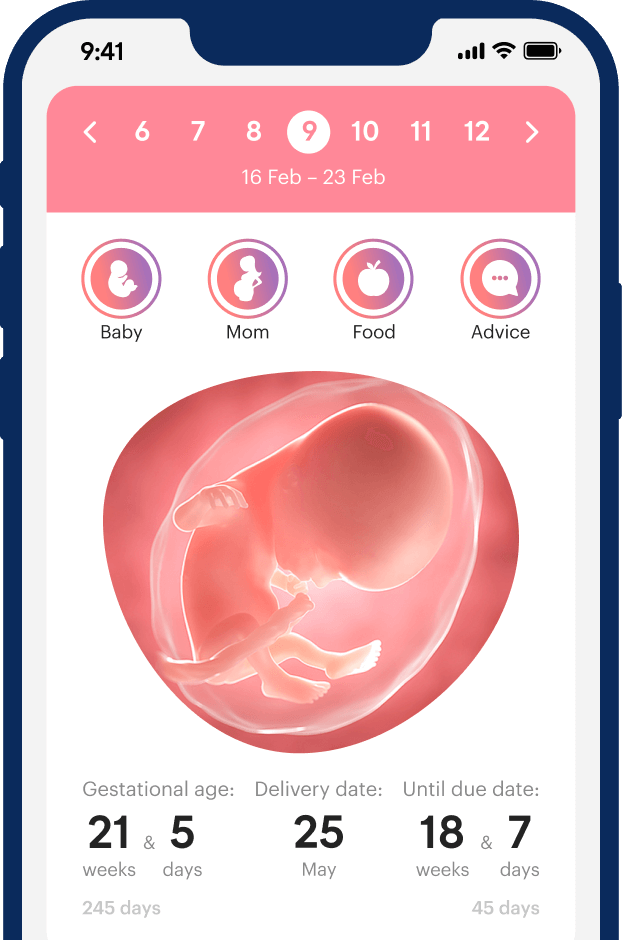Go to next weeks with right arrow
622x940 pixels.
(x=532, y=132)
